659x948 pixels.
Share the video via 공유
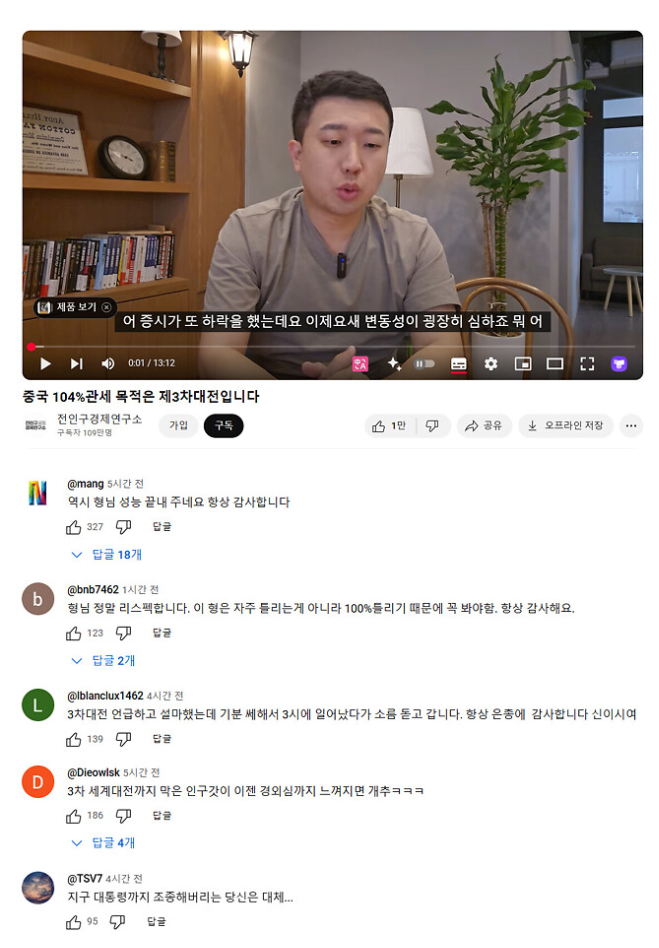484,426
